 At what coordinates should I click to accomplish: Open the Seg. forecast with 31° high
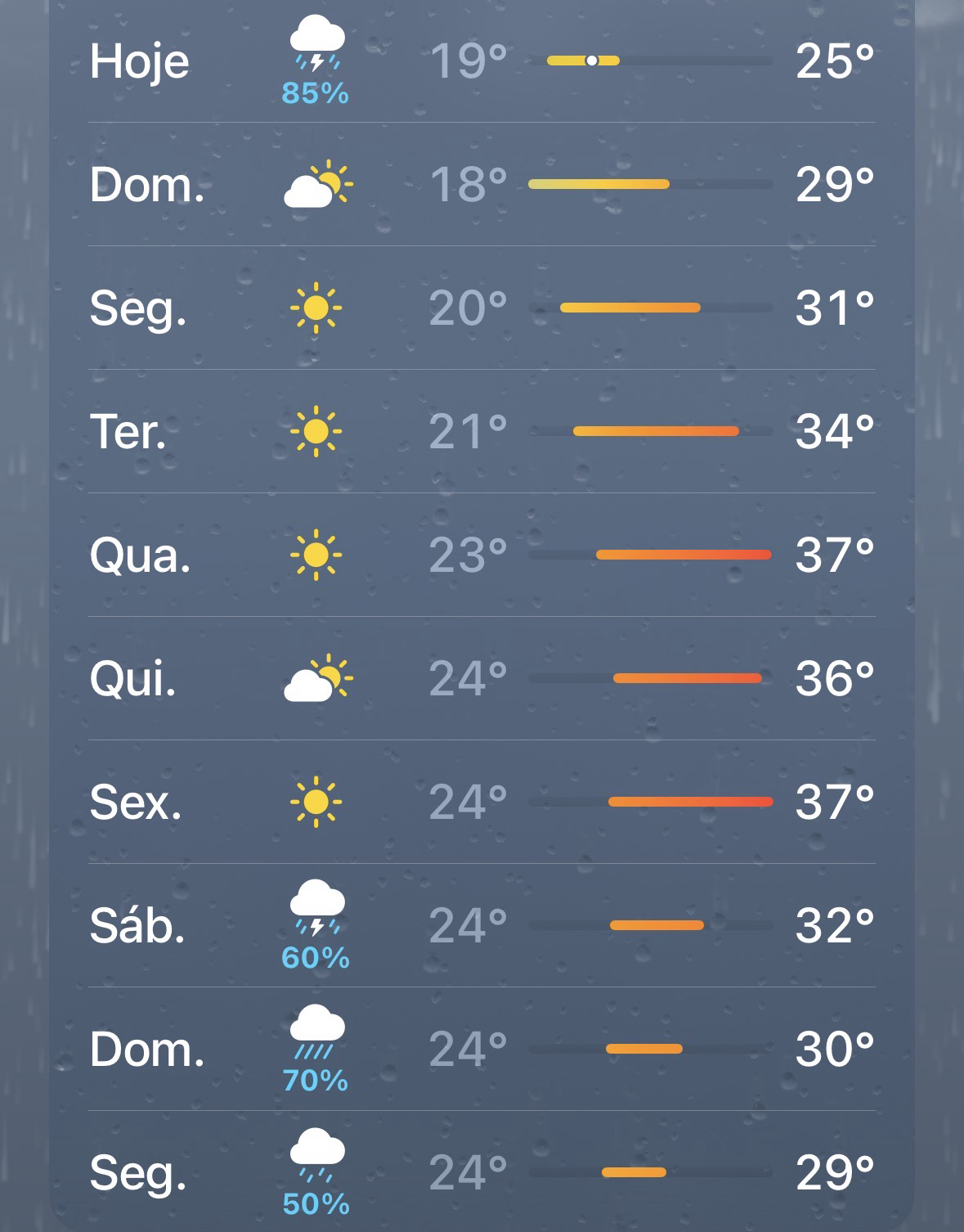pos(482,308)
